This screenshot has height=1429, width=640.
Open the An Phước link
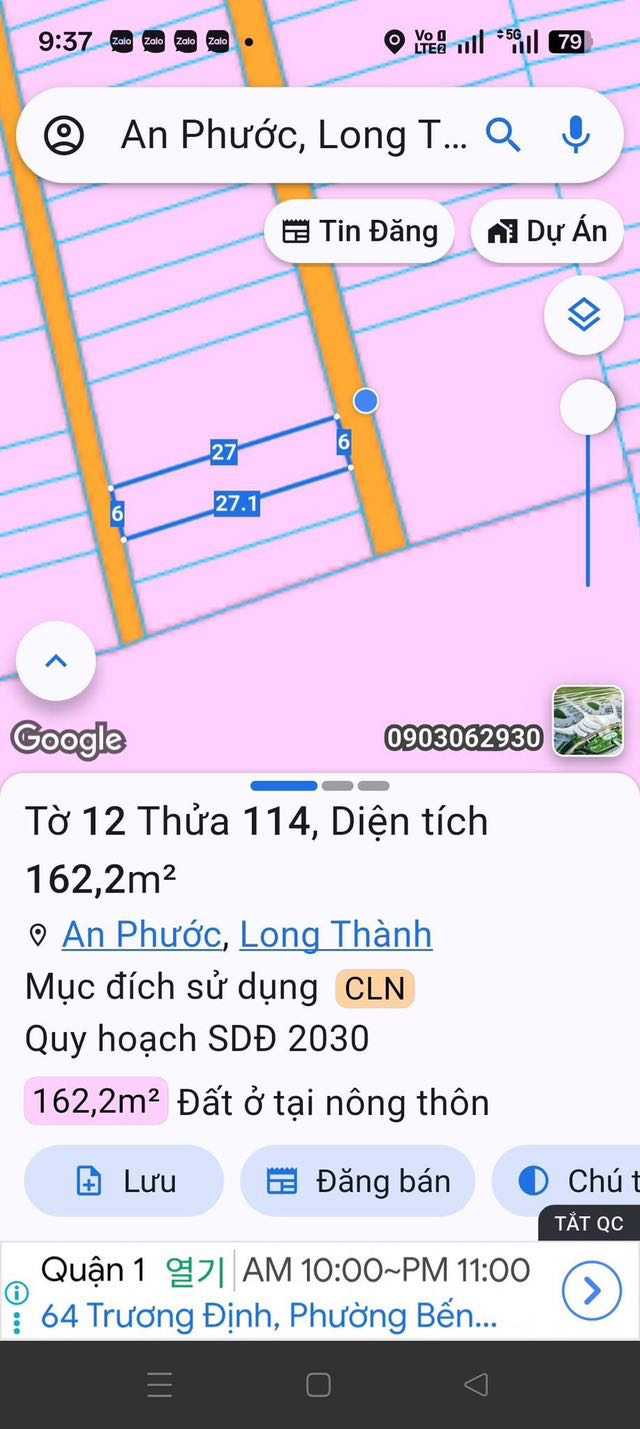point(141,934)
